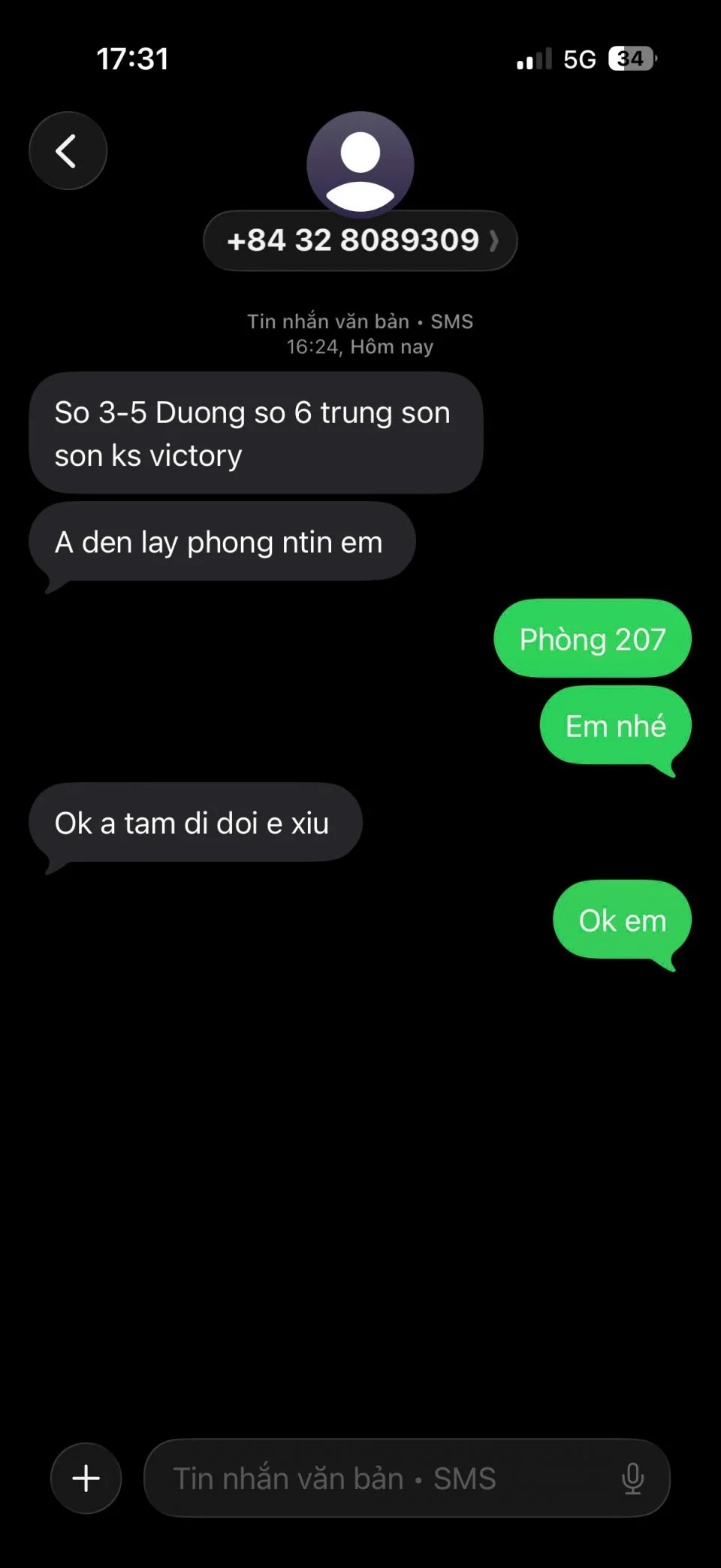
Task: Focus the Tin nhắn văn bản text field
Action: (x=376, y=1478)
